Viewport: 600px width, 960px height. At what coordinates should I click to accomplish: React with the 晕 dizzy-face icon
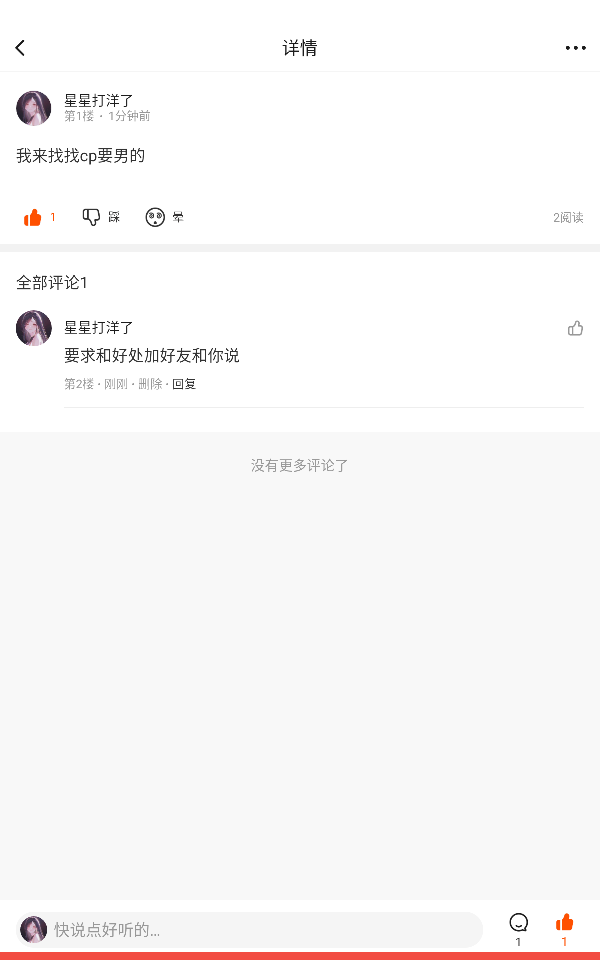click(x=155, y=217)
